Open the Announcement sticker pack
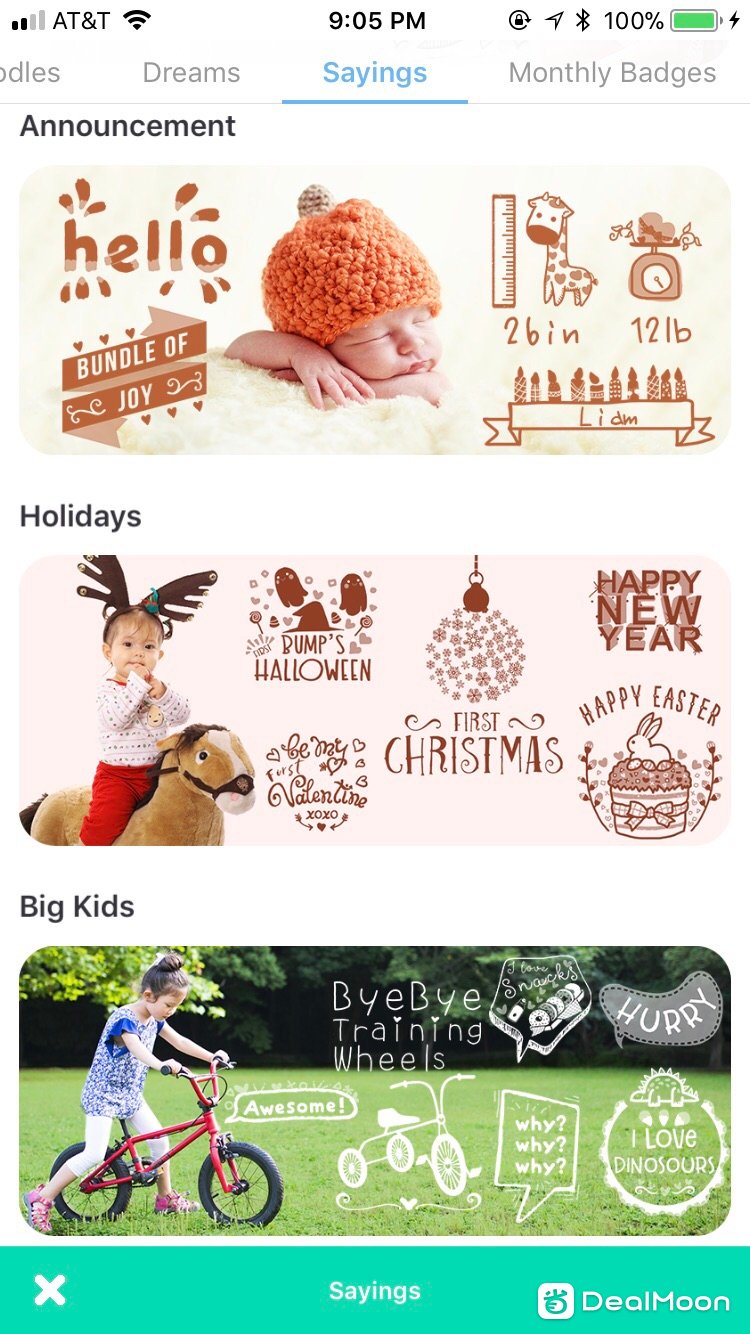The width and height of the screenshot is (750, 1334). point(375,310)
